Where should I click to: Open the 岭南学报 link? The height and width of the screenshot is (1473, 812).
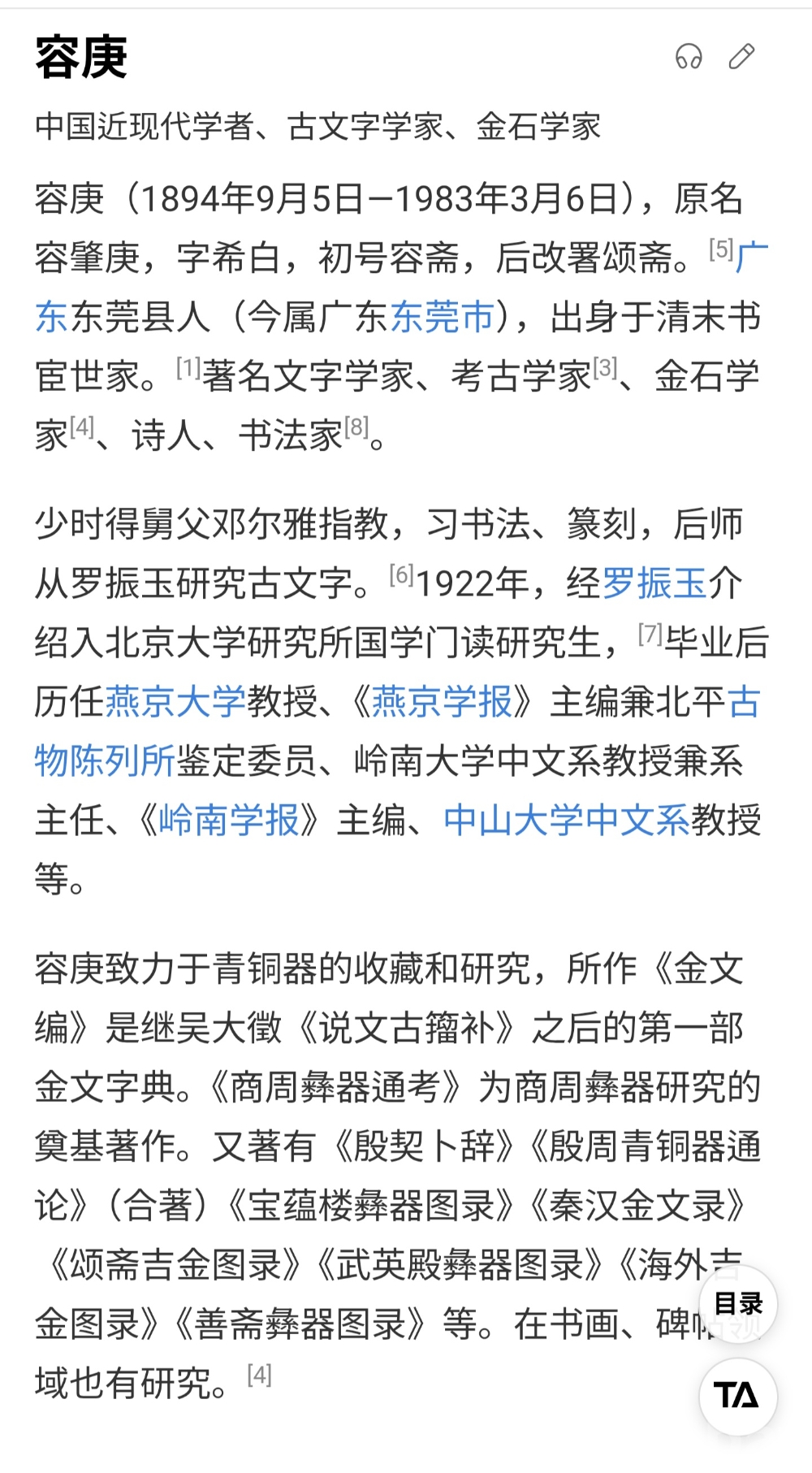pos(230,821)
